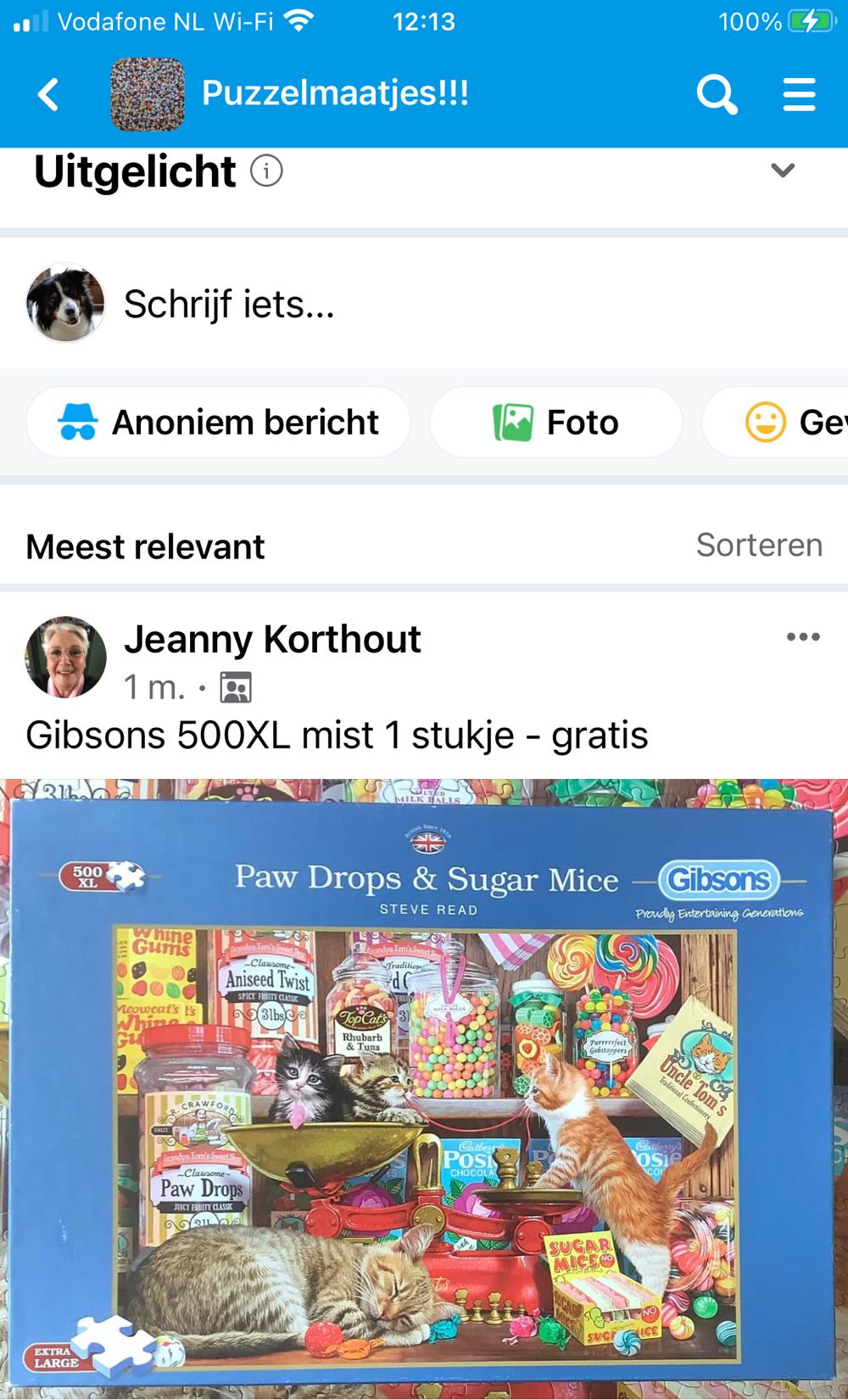Create an Anoniem bericht

pos(219,423)
